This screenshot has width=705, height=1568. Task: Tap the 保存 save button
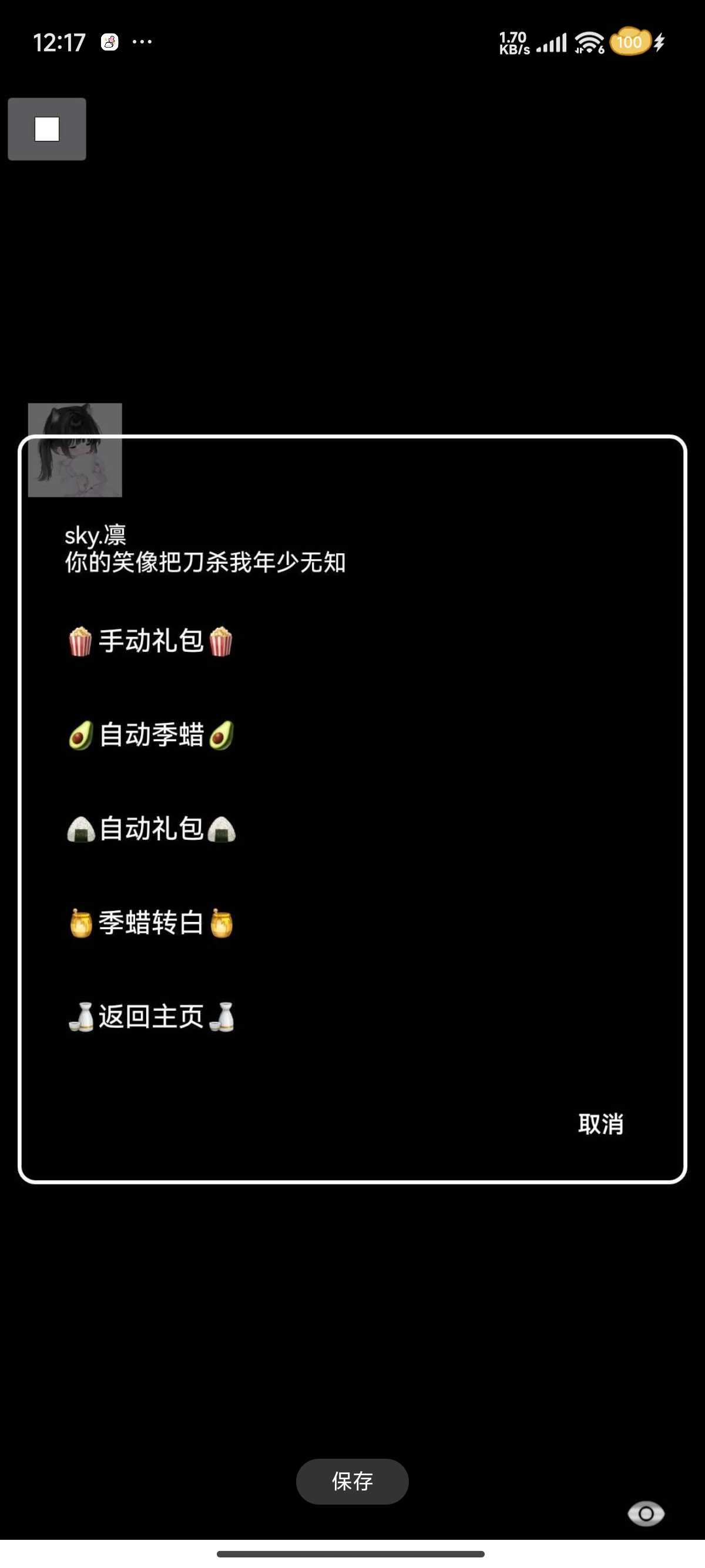click(x=352, y=1481)
